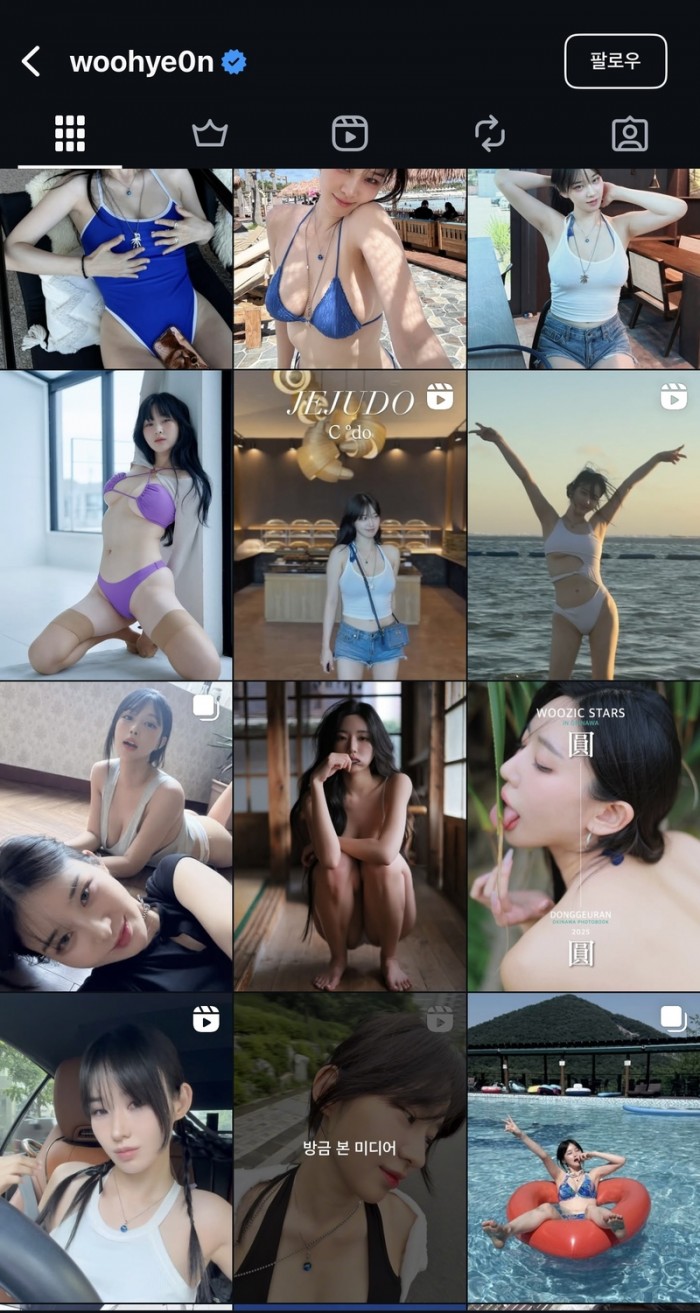The width and height of the screenshot is (700, 1313).
Task: View the tagged photos tab
Action: (630, 133)
